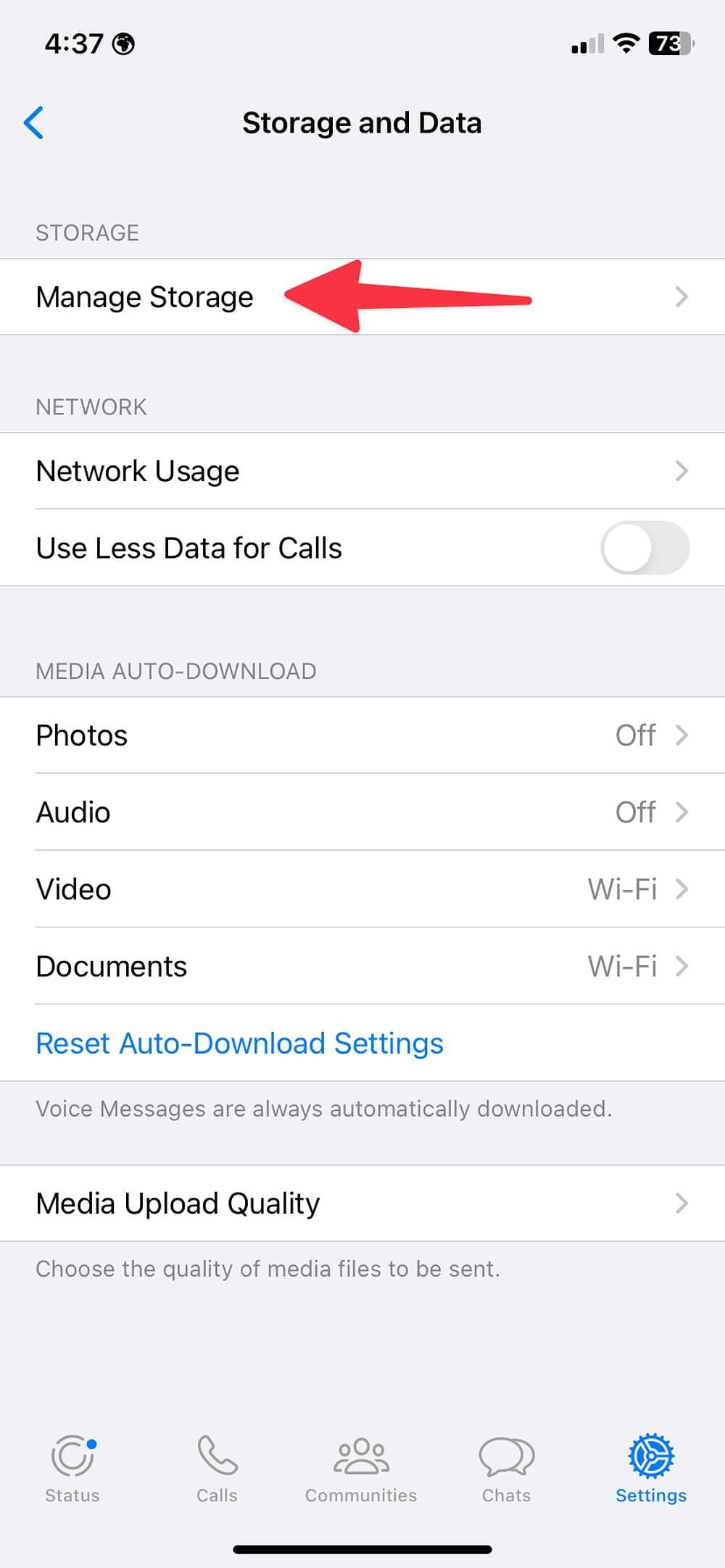This screenshot has width=725, height=1568.
Task: Tap Reset Auto-Download Settings
Action: tap(239, 1043)
